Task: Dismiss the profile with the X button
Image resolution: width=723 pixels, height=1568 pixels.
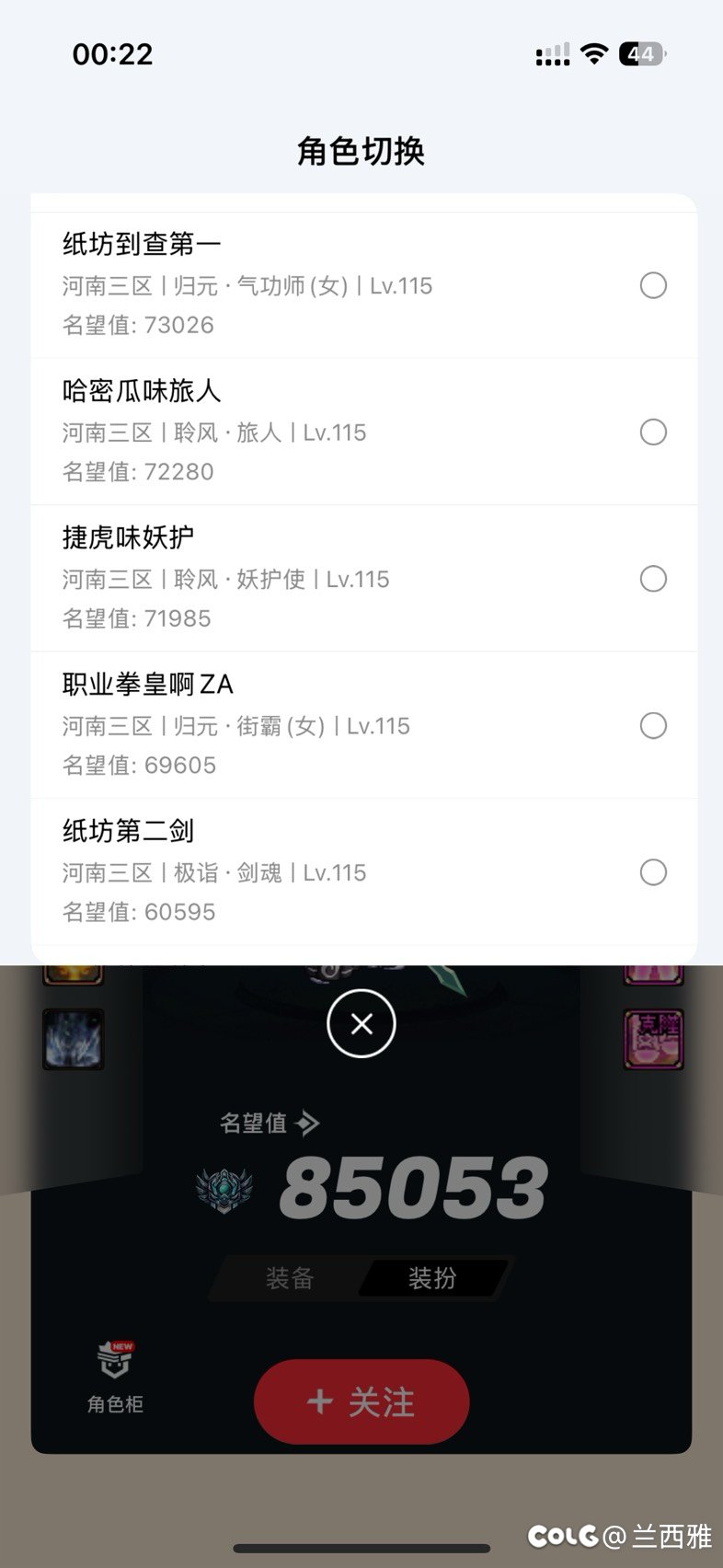Action: tap(361, 1023)
